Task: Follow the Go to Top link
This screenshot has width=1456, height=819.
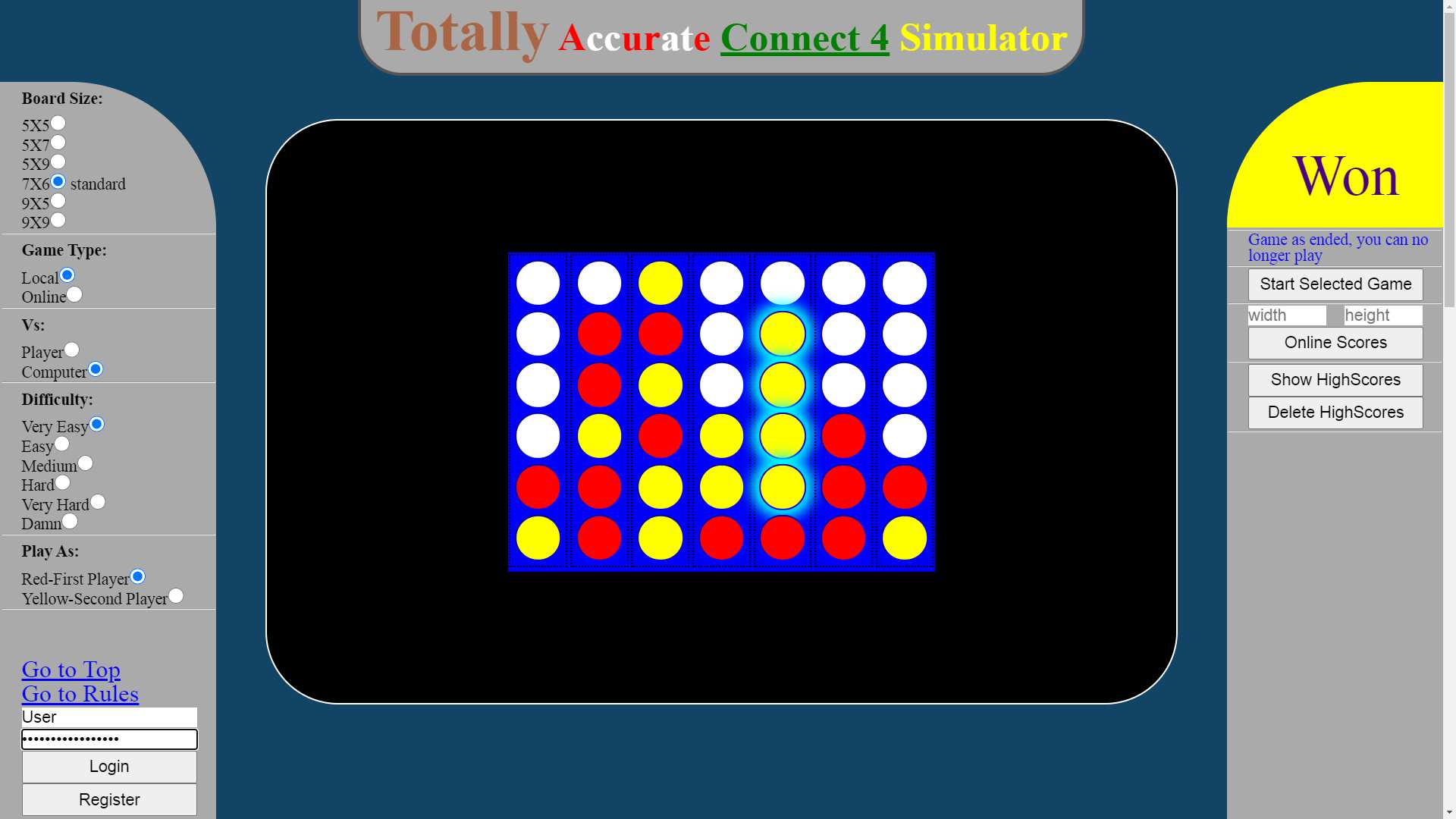Action: (x=71, y=670)
